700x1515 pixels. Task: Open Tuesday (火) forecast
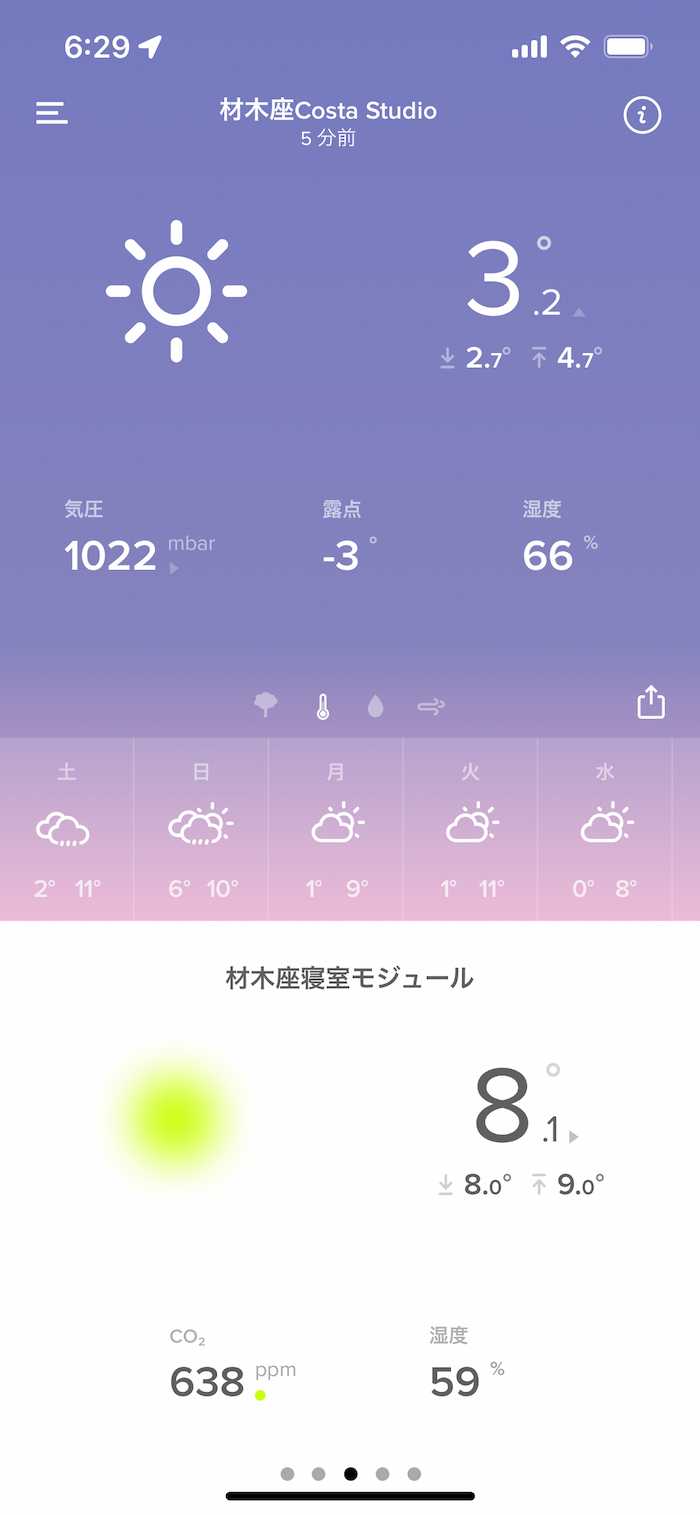pyautogui.click(x=470, y=829)
